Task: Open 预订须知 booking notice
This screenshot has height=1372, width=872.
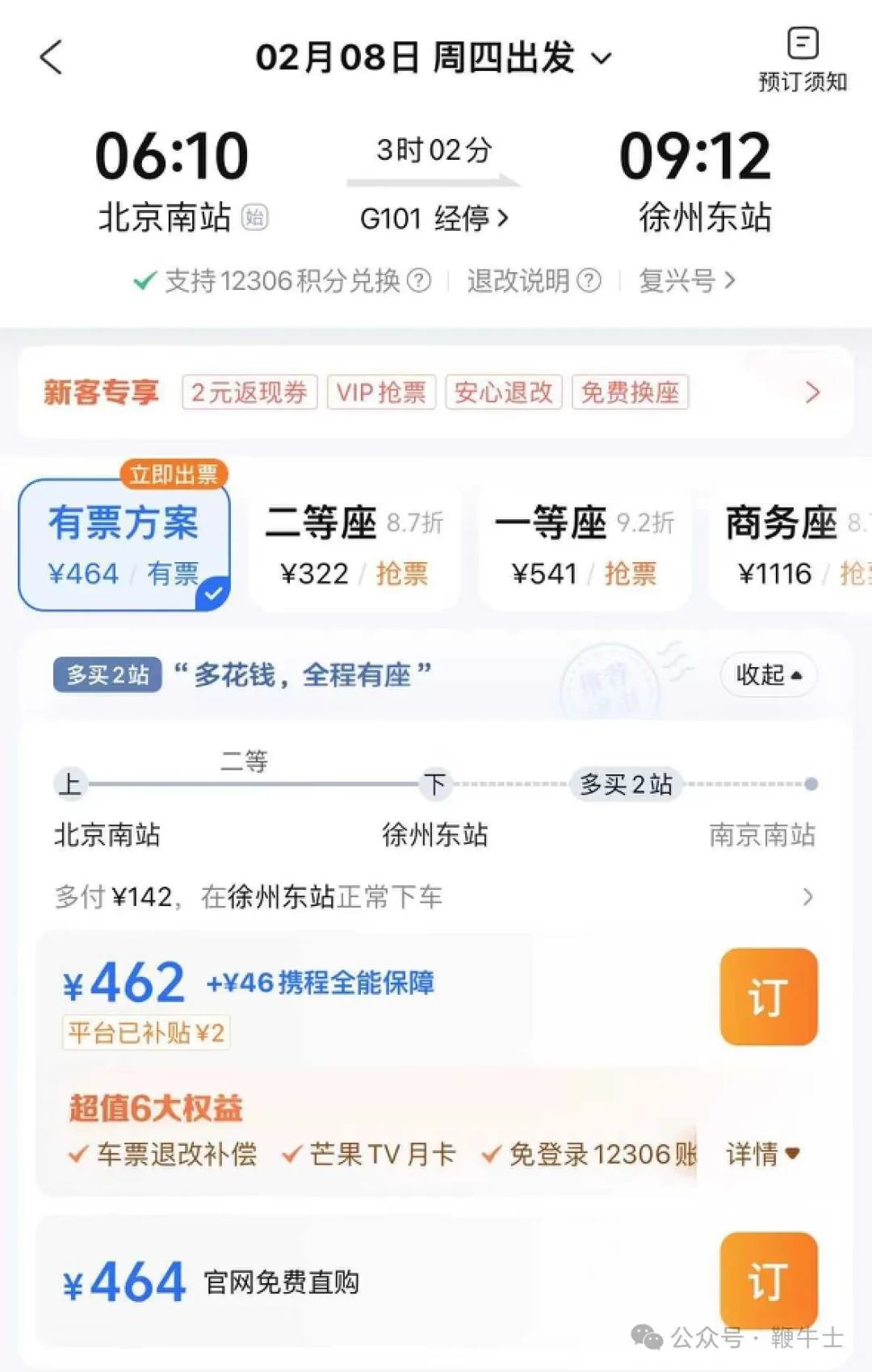Action: tap(802, 58)
